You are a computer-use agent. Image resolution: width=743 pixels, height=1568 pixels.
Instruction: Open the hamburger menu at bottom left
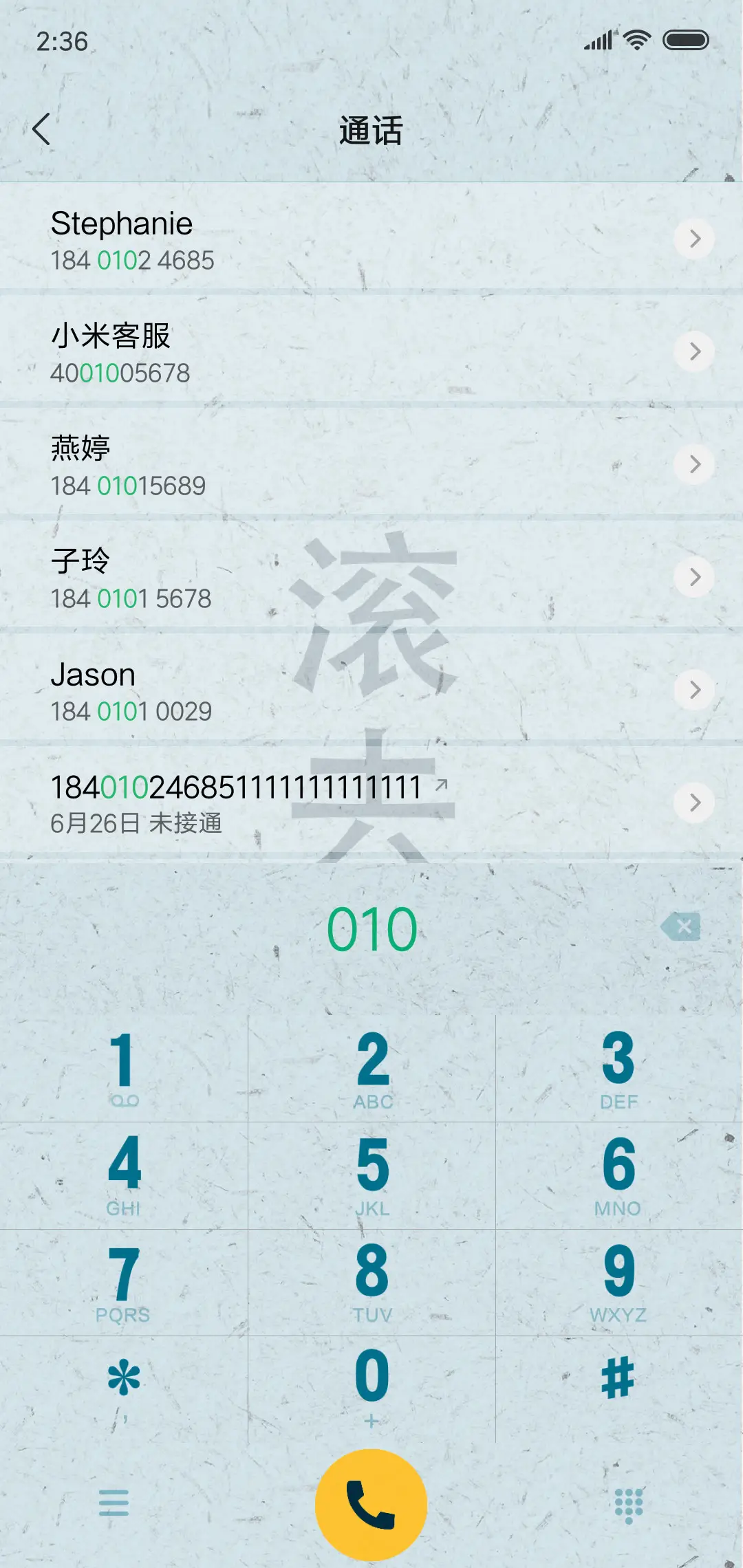click(x=114, y=1501)
